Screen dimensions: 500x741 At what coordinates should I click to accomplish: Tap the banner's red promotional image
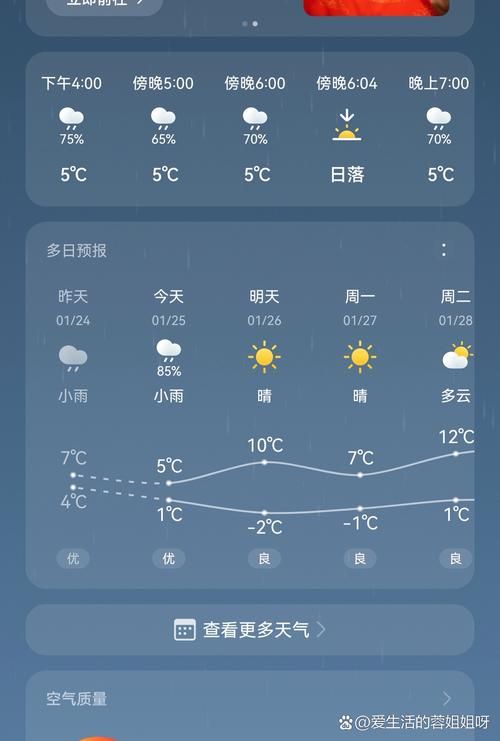376,7
